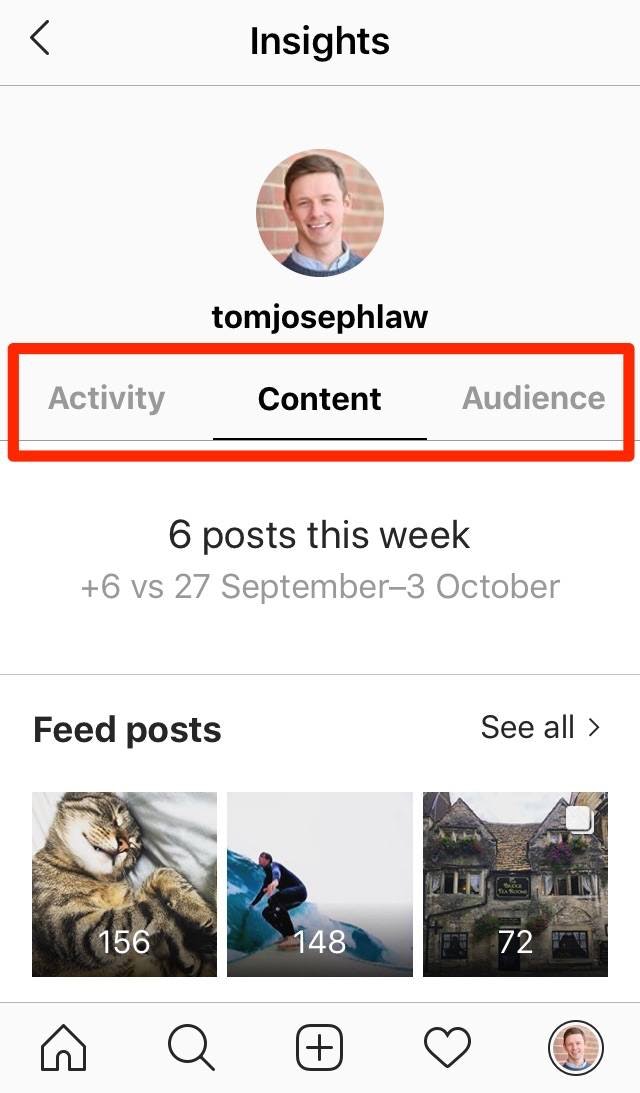640x1093 pixels.
Task: Go to the home feed
Action: [x=63, y=1048]
